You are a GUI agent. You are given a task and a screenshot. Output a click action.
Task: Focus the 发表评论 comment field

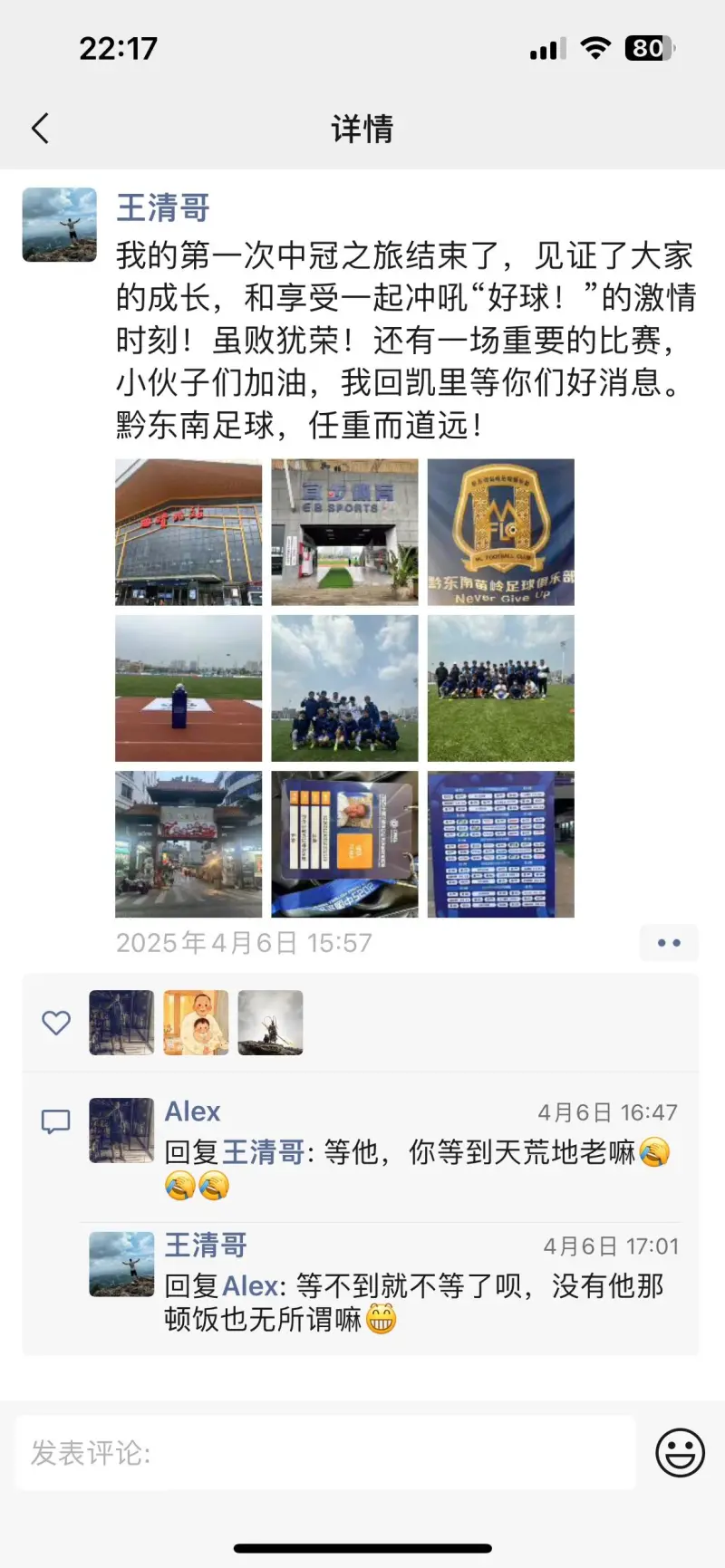pyautogui.click(x=326, y=1453)
